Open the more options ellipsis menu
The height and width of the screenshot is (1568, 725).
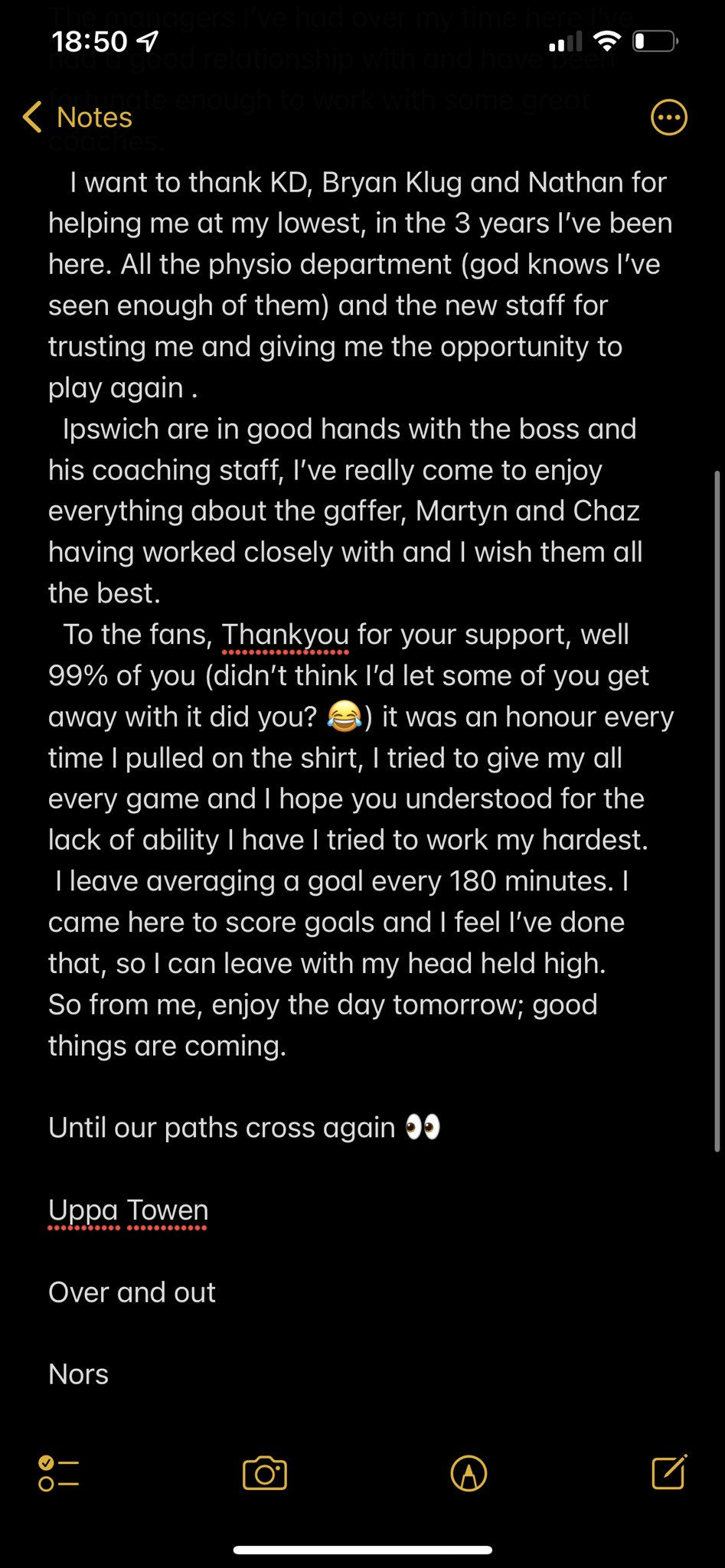(668, 117)
